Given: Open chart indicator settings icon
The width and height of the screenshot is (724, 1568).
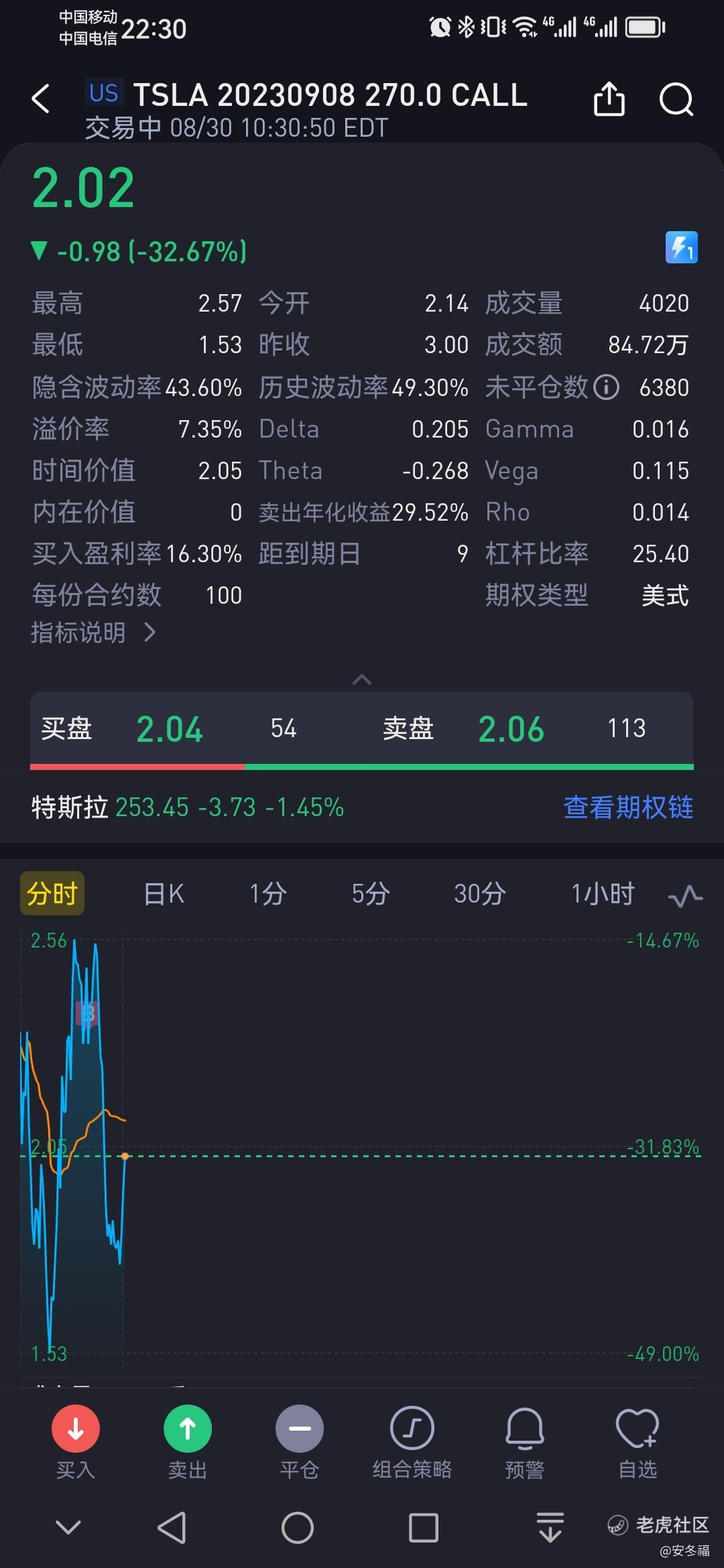Looking at the screenshot, I should pyautogui.click(x=686, y=896).
